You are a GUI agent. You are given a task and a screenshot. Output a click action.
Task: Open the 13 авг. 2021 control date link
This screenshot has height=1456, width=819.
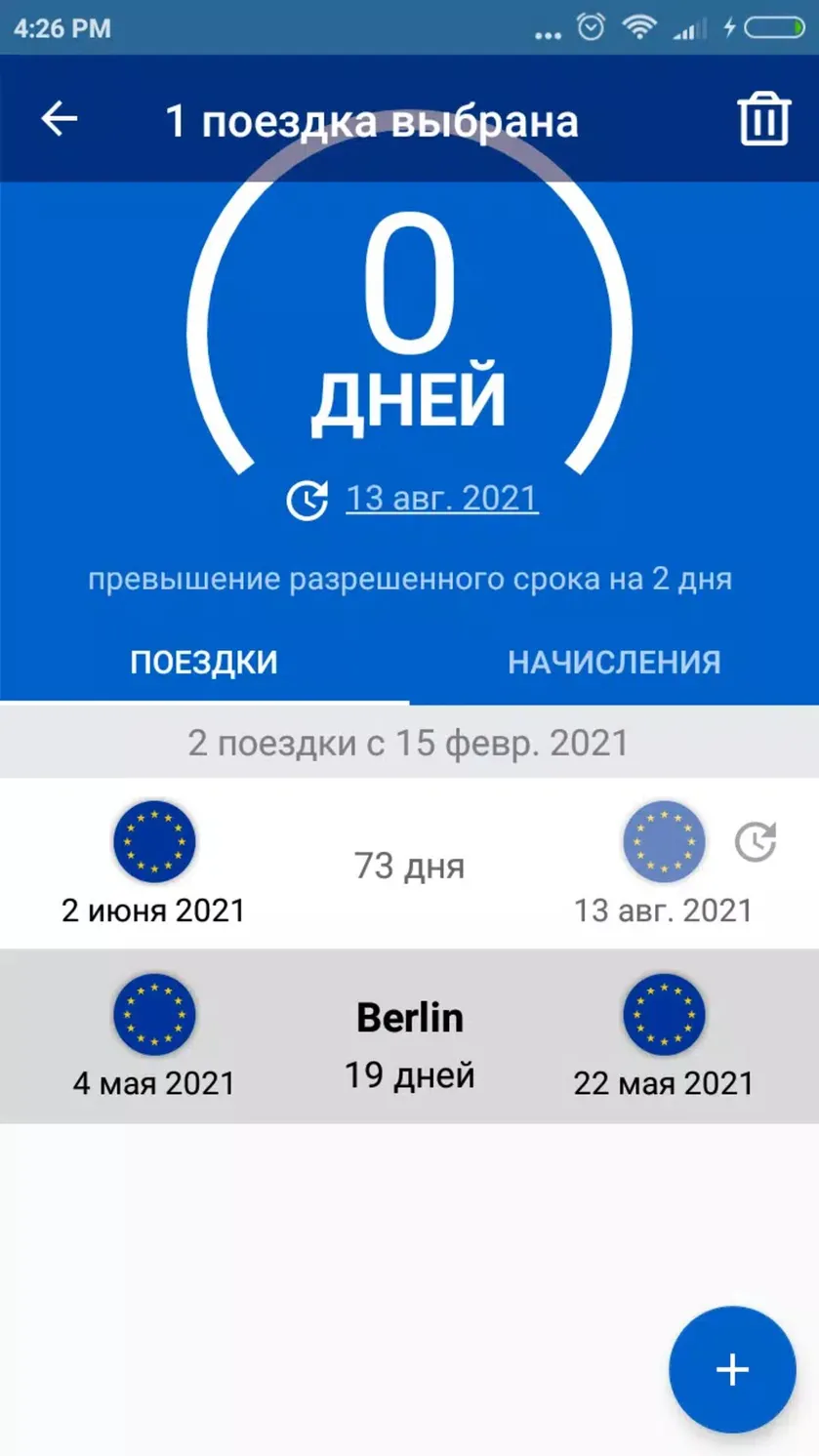(441, 499)
